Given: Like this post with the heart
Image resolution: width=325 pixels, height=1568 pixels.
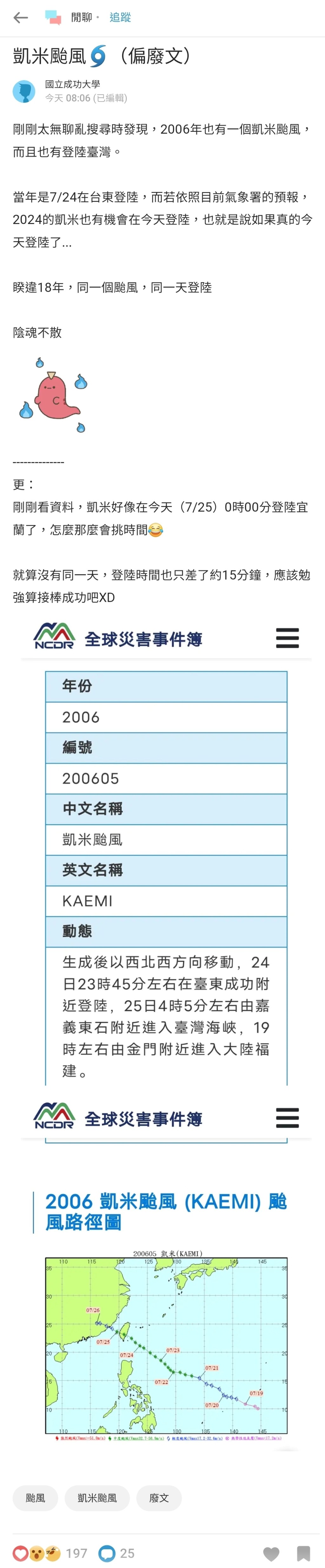Looking at the screenshot, I should 271,1553.
